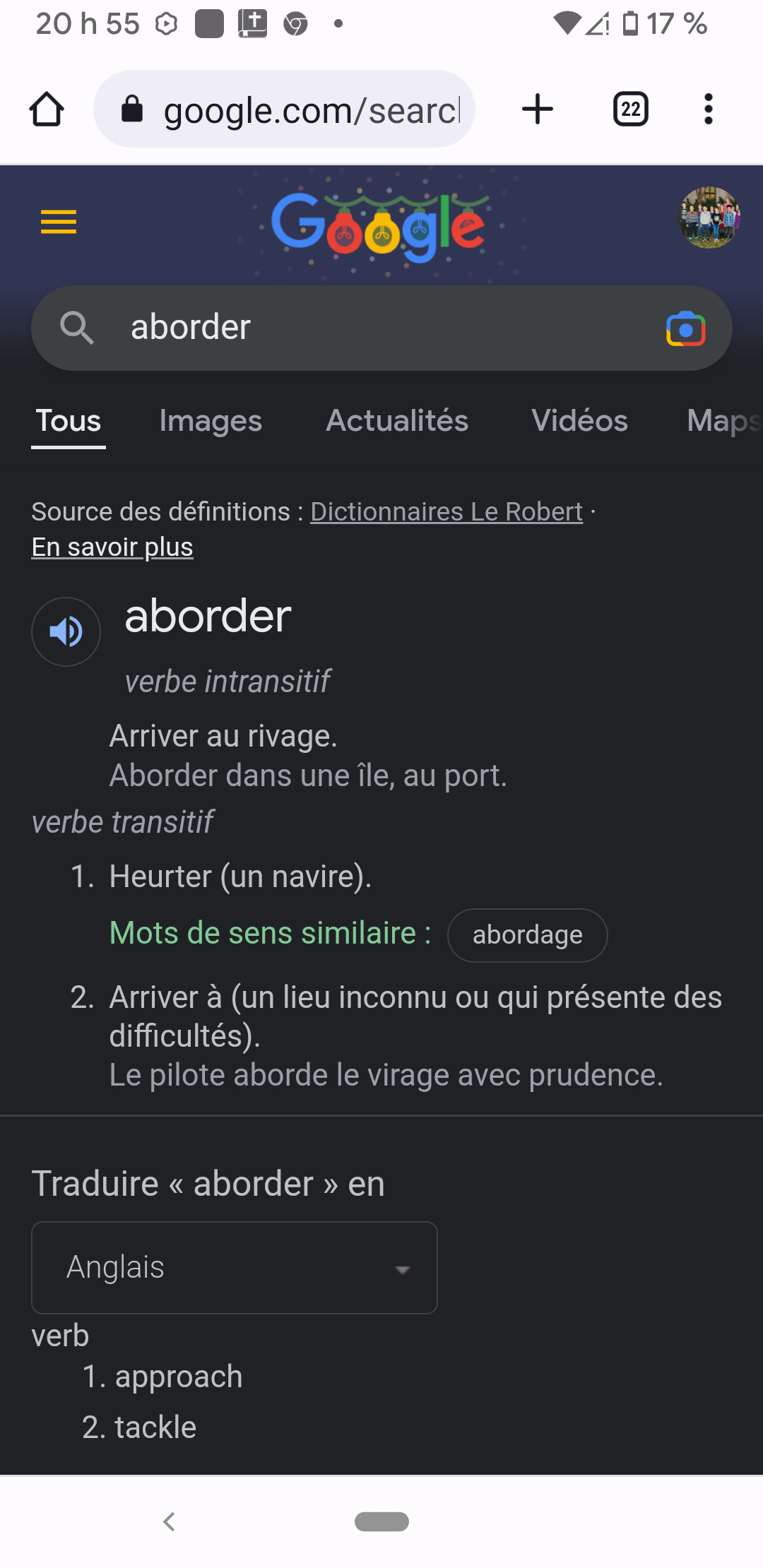Expand the Anglais translation language dropdown
Viewport: 763px width, 1568px height.
click(234, 1268)
